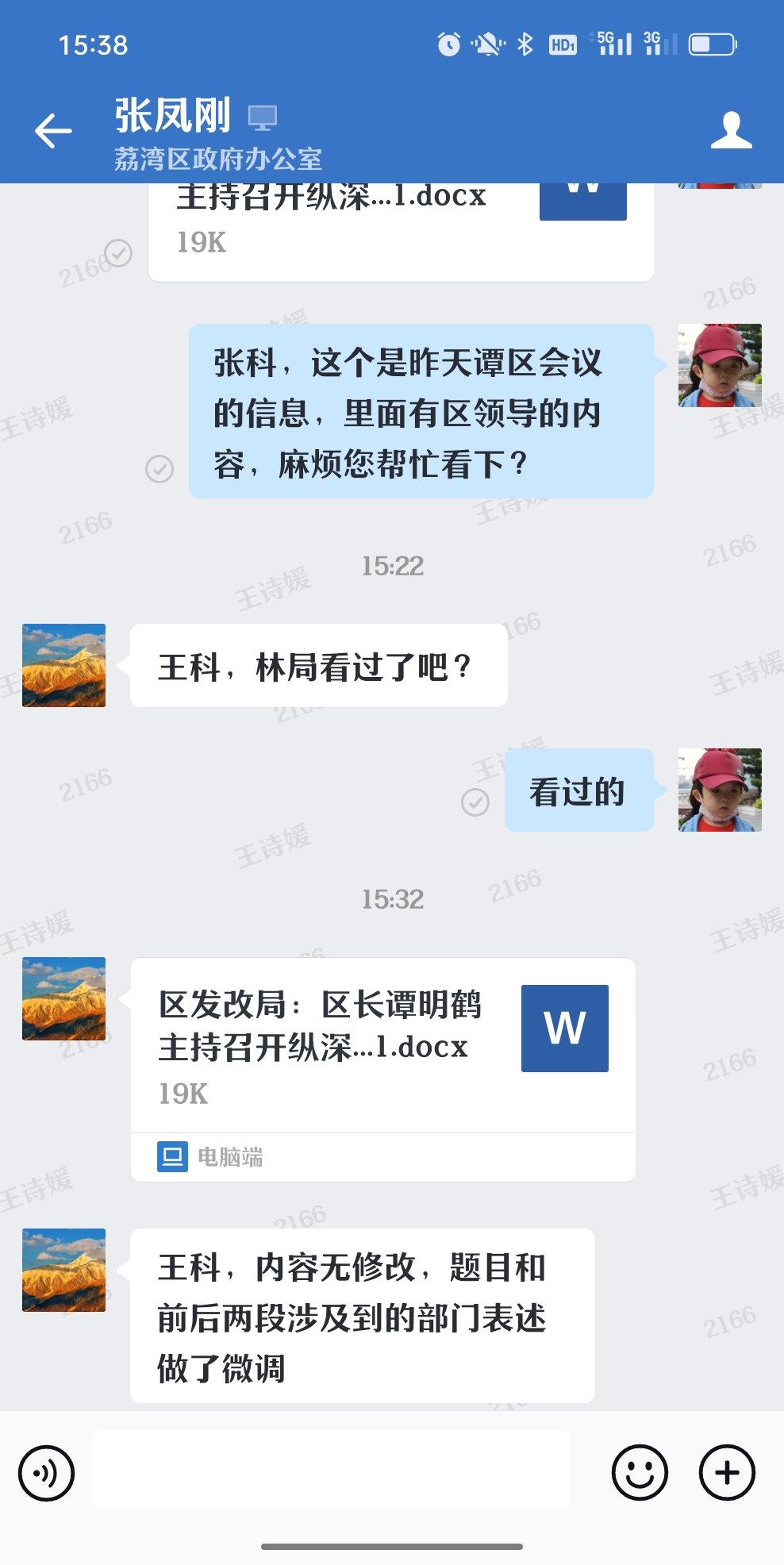This screenshot has width=784, height=1565.
Task: Open received docx file with 电脑端 label
Action: [382, 1046]
